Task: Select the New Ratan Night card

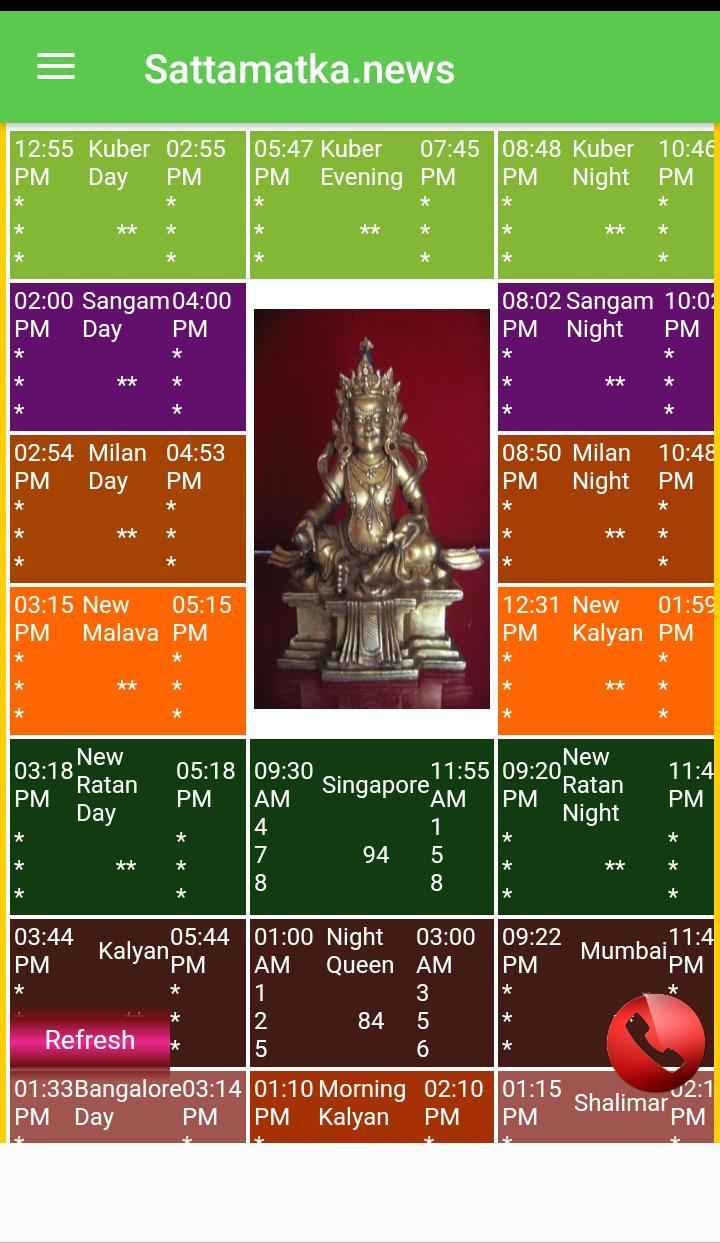Action: [x=606, y=827]
